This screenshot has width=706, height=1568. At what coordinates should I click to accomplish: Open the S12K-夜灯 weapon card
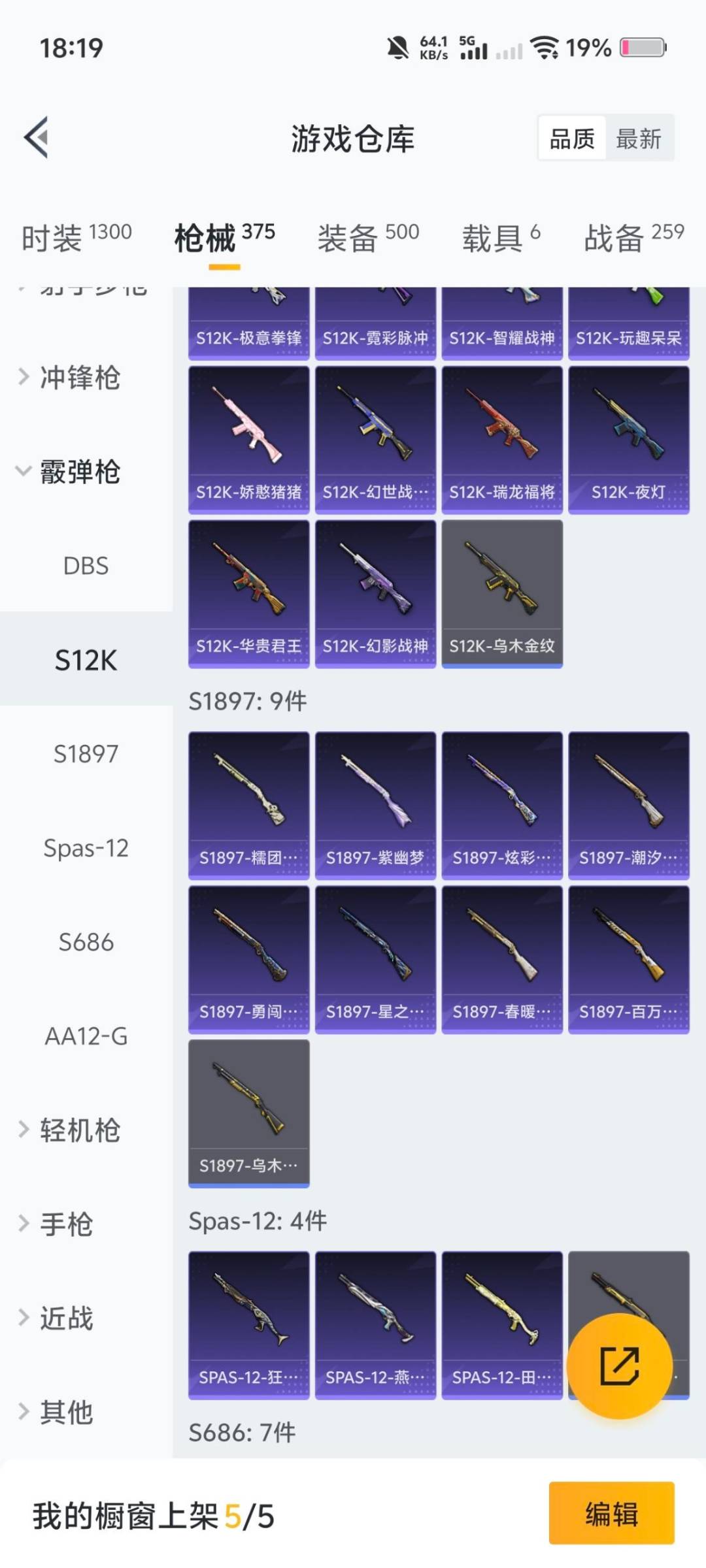coord(627,438)
